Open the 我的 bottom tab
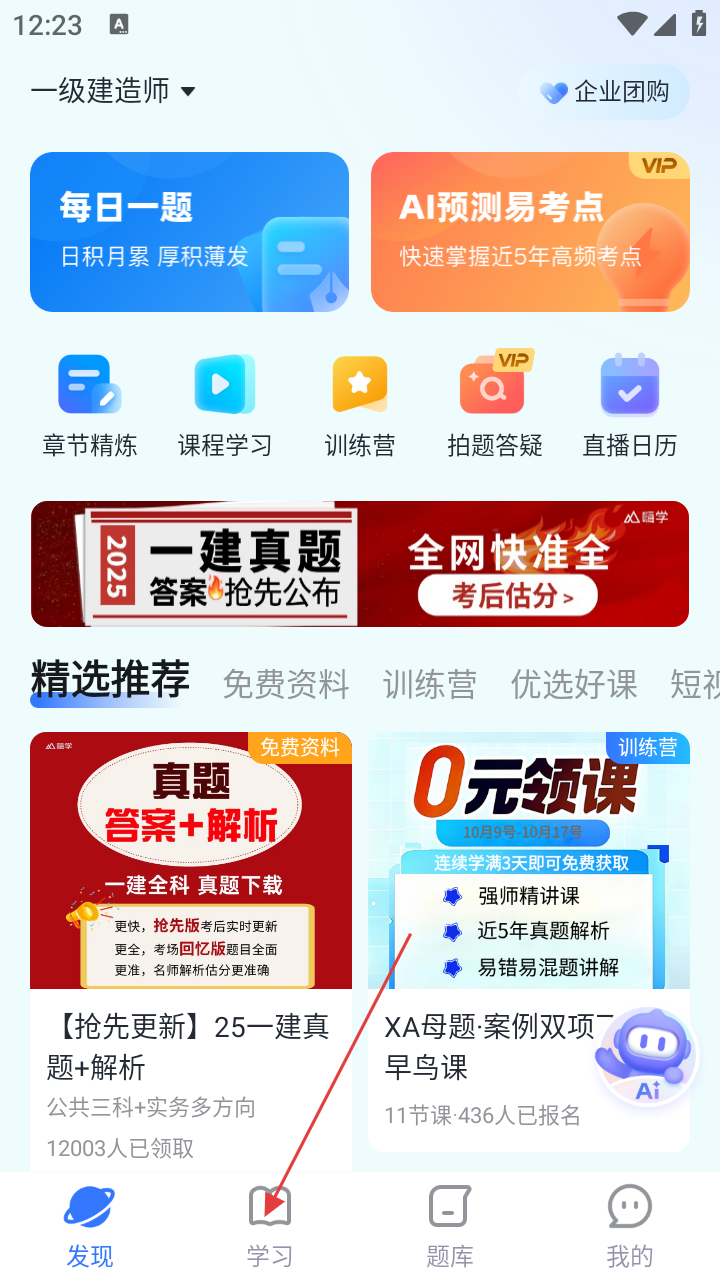The height and width of the screenshot is (1280, 720). tap(630, 1226)
